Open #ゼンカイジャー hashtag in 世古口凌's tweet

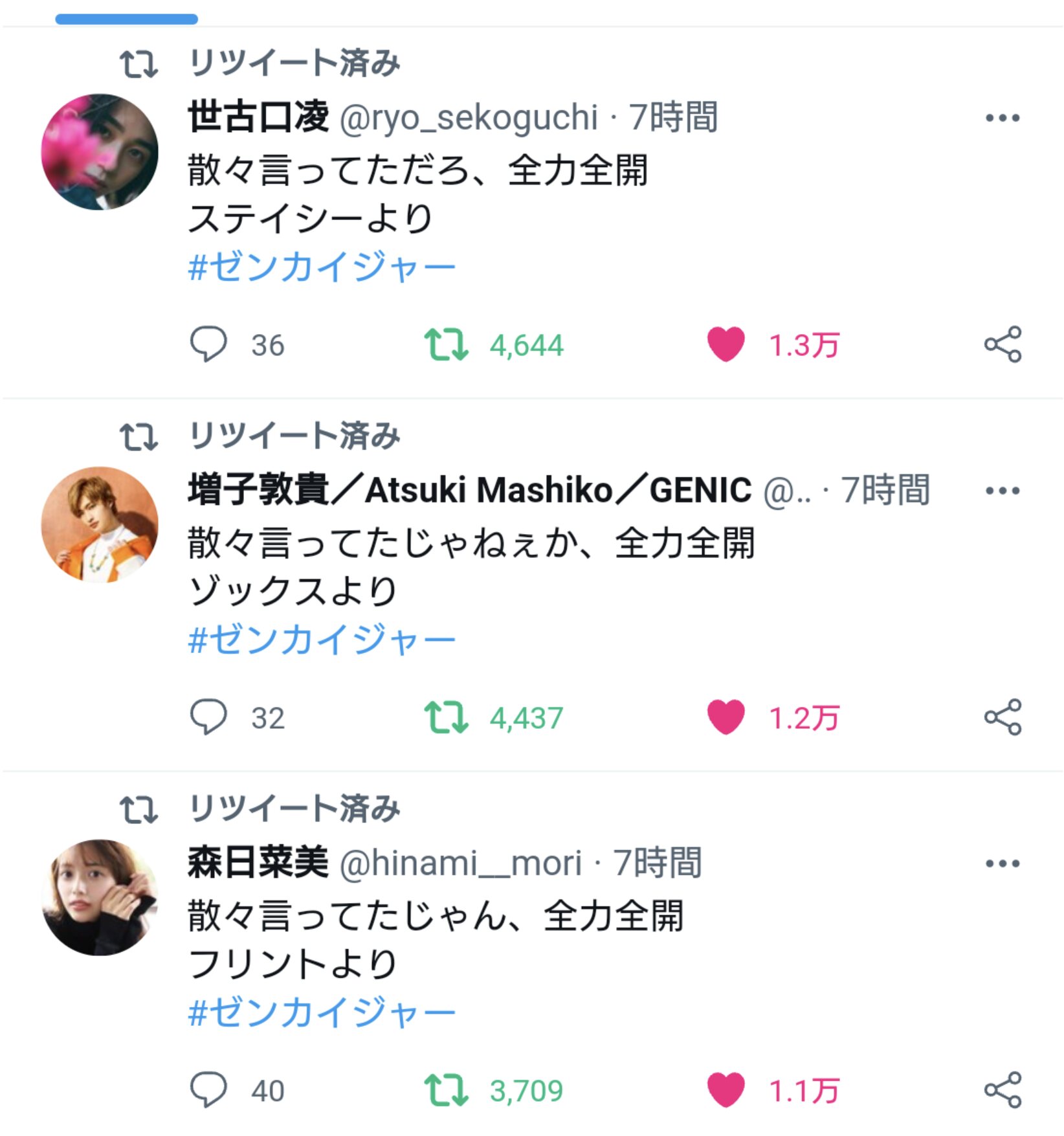pos(322,267)
